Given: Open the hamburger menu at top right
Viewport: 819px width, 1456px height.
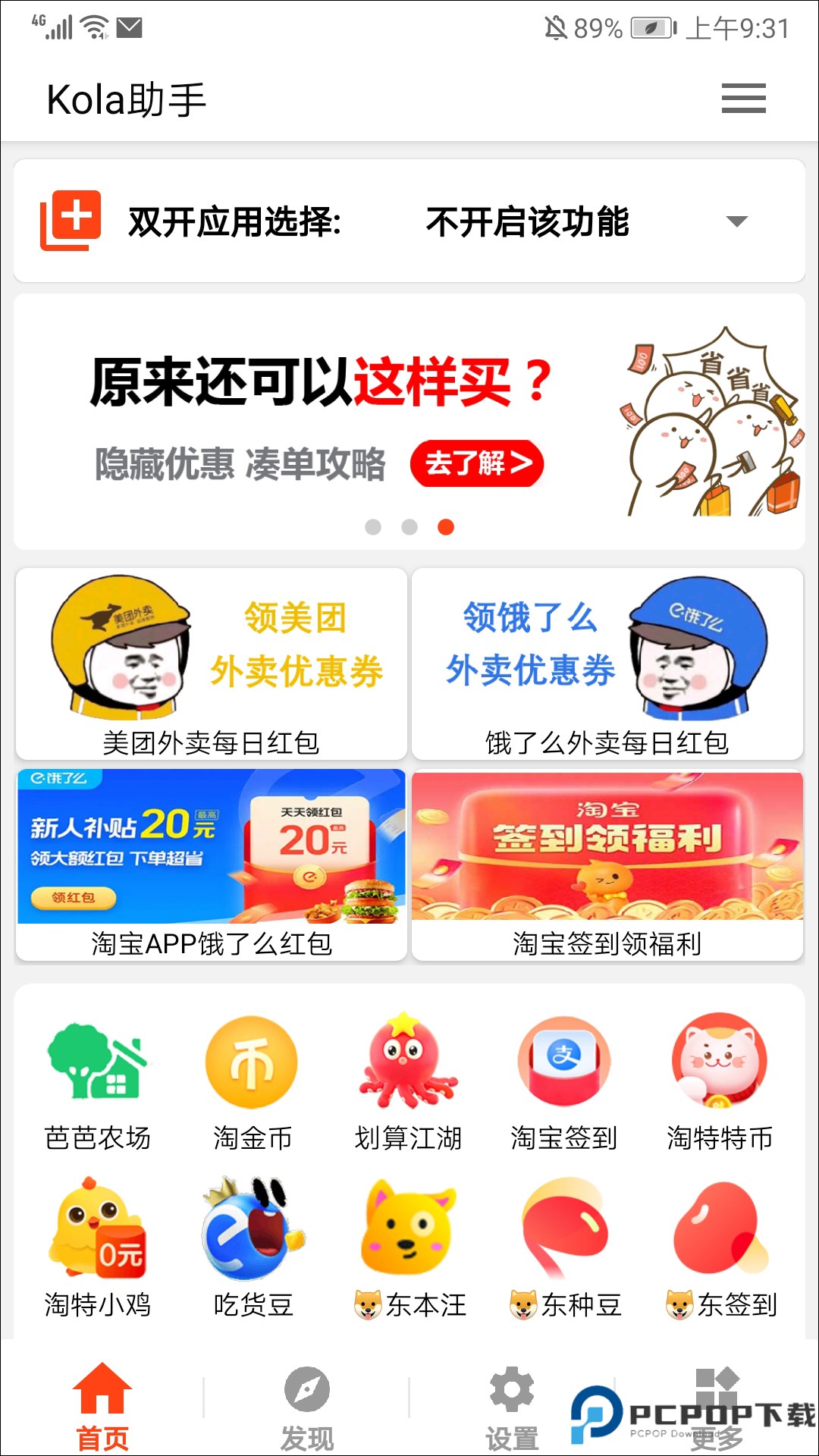Looking at the screenshot, I should point(742,99).
